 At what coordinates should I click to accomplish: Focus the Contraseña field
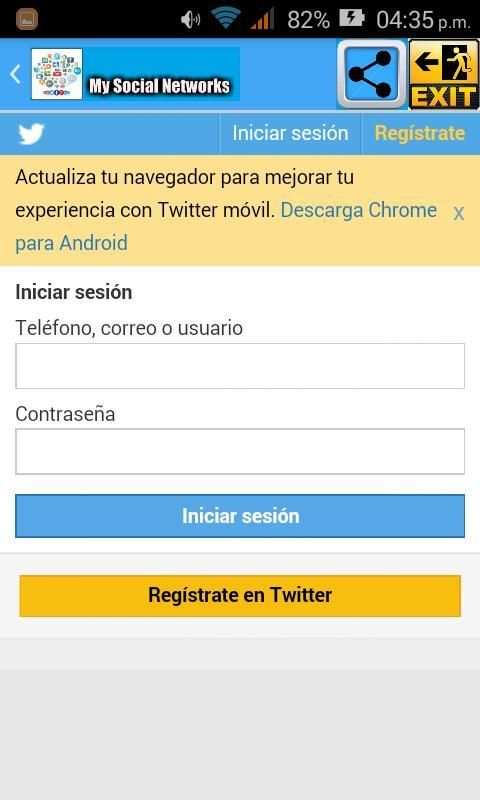tap(240, 452)
